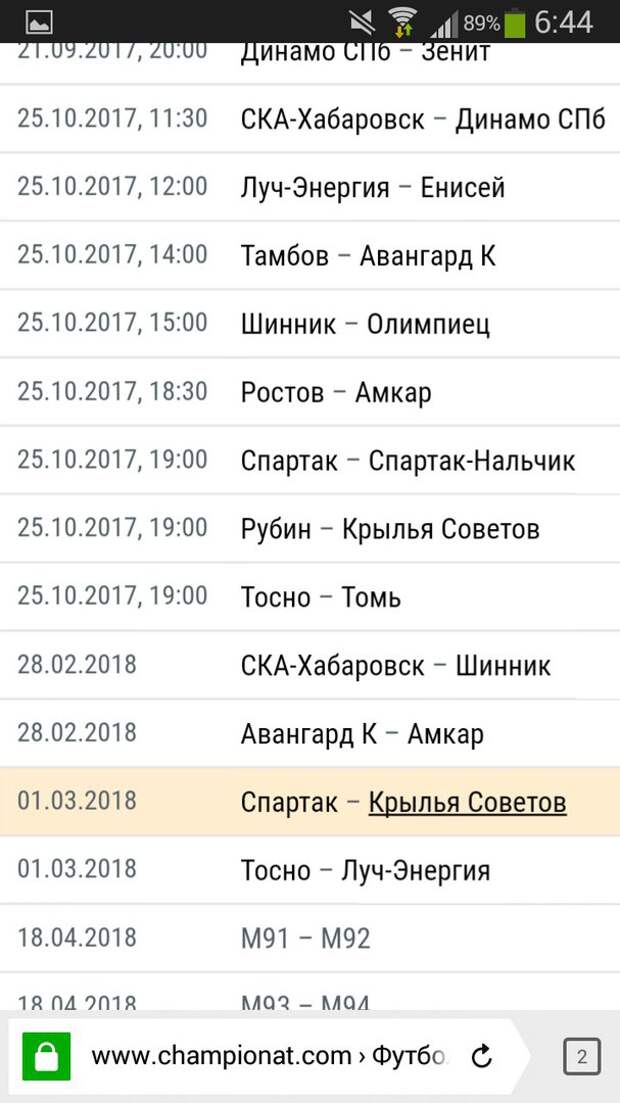620x1103 pixels.
Task: Tap the address bar with www.championat.com
Action: coord(270,1056)
